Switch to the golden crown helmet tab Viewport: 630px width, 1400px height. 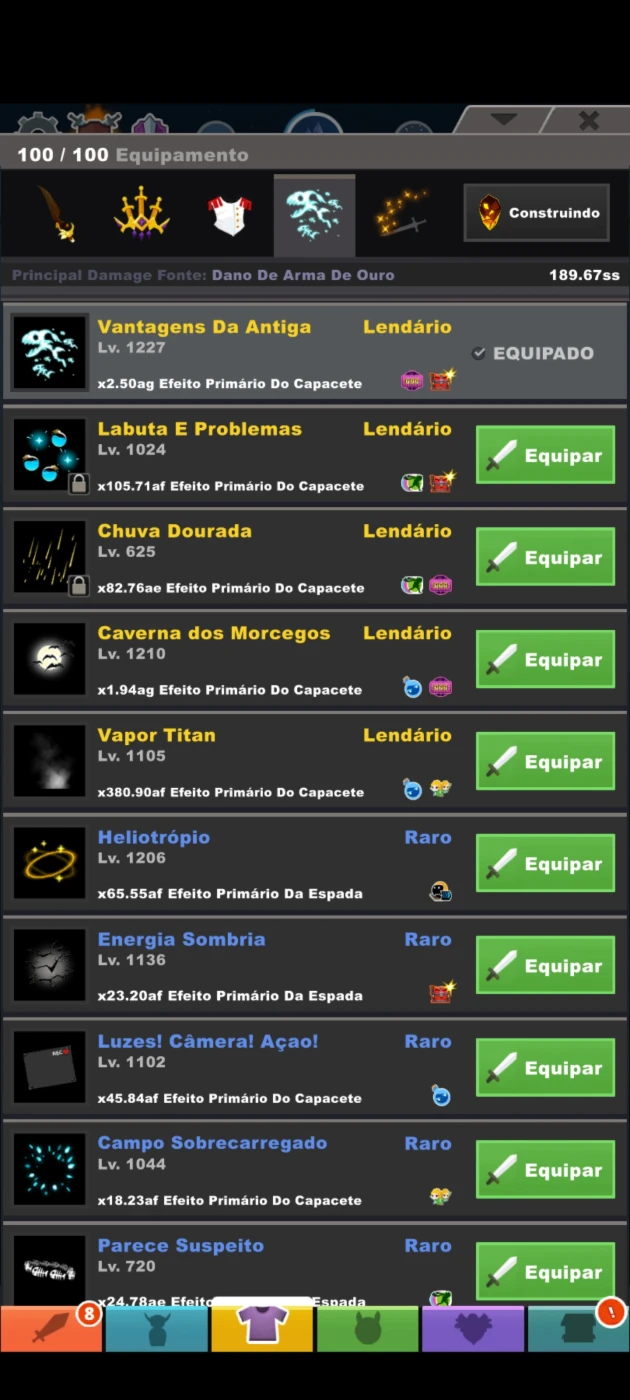click(x=141, y=215)
